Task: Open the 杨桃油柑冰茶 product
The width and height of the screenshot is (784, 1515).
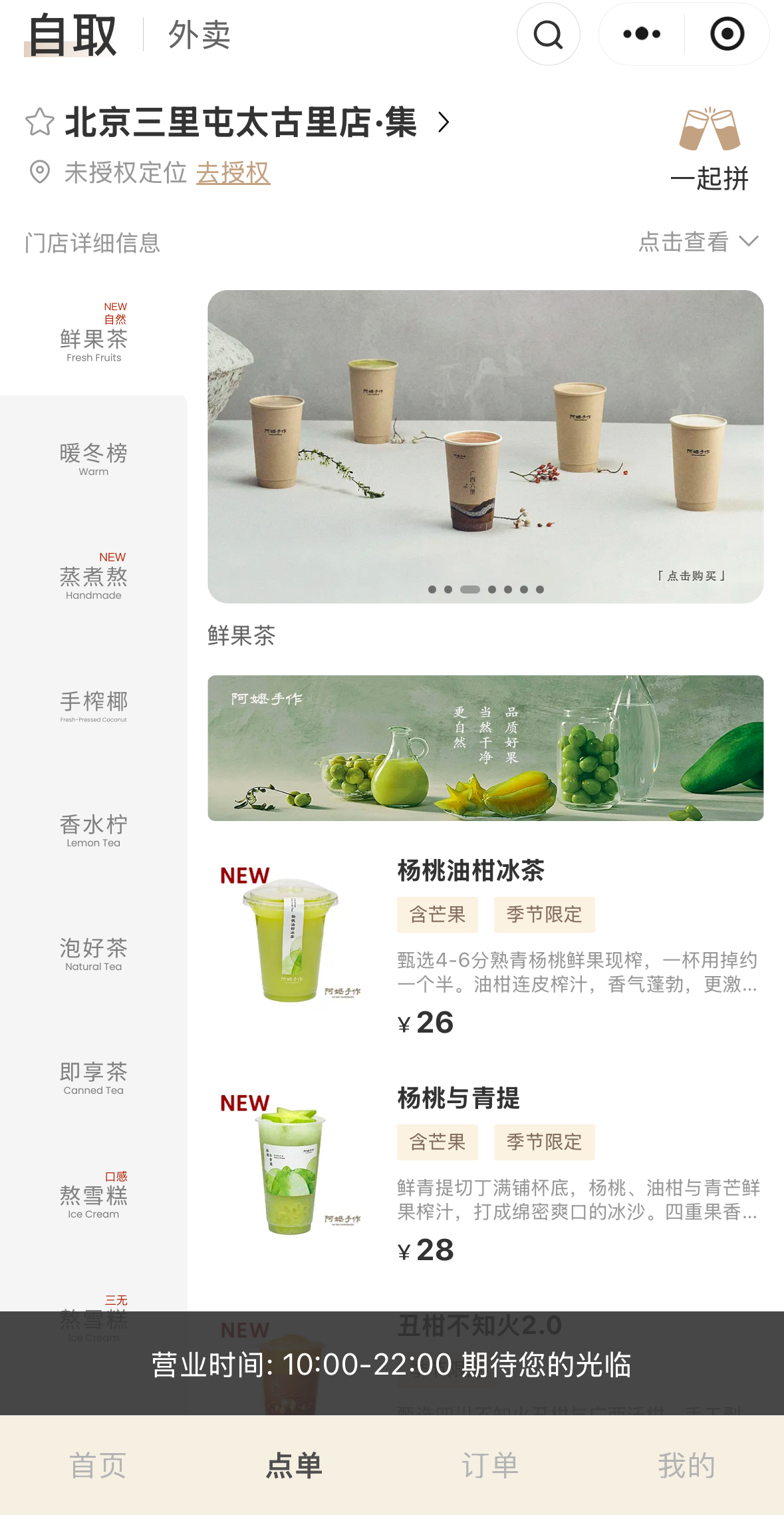Action: (x=471, y=870)
